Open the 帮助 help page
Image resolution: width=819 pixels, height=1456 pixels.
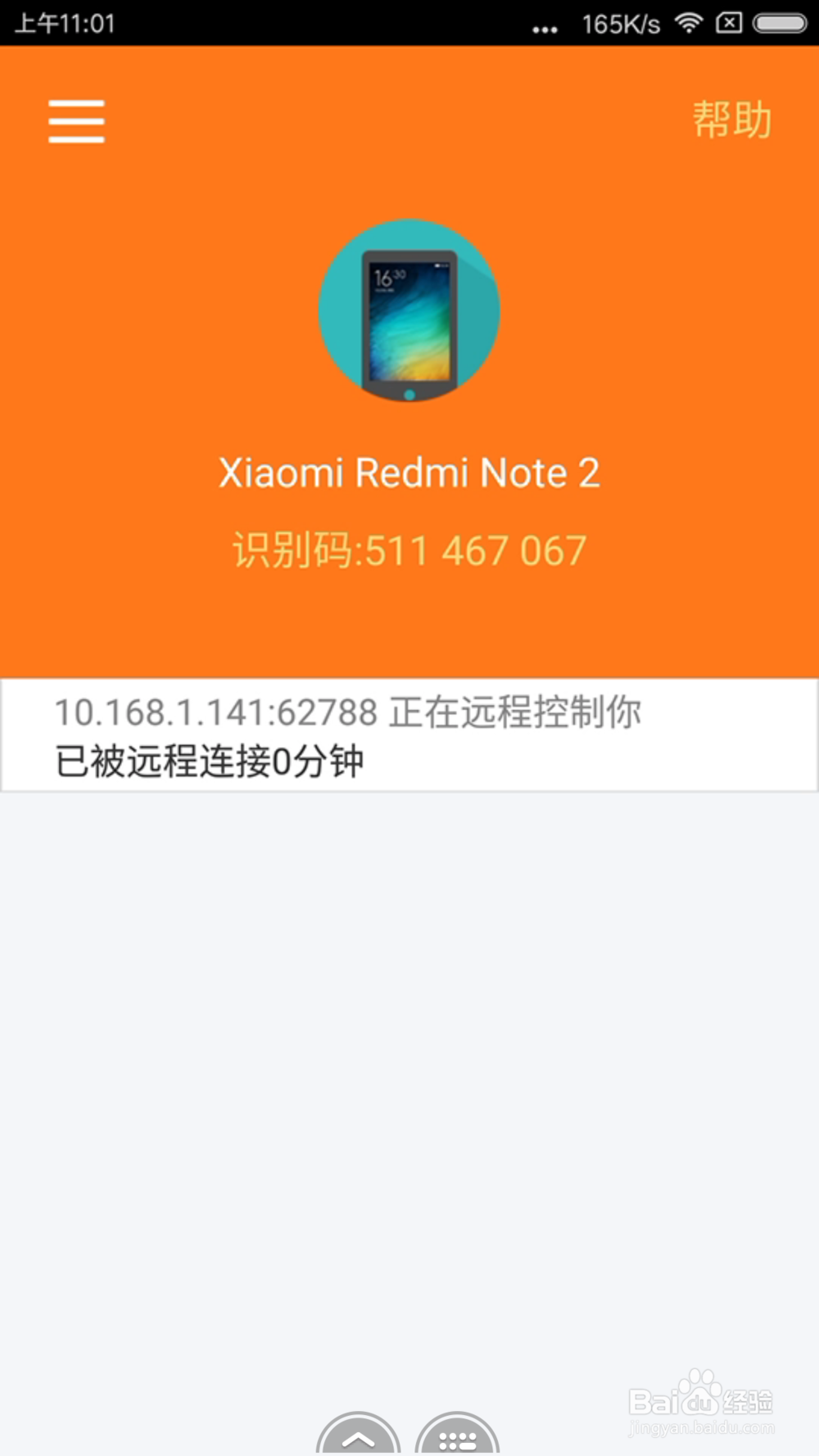pyautogui.click(x=731, y=117)
